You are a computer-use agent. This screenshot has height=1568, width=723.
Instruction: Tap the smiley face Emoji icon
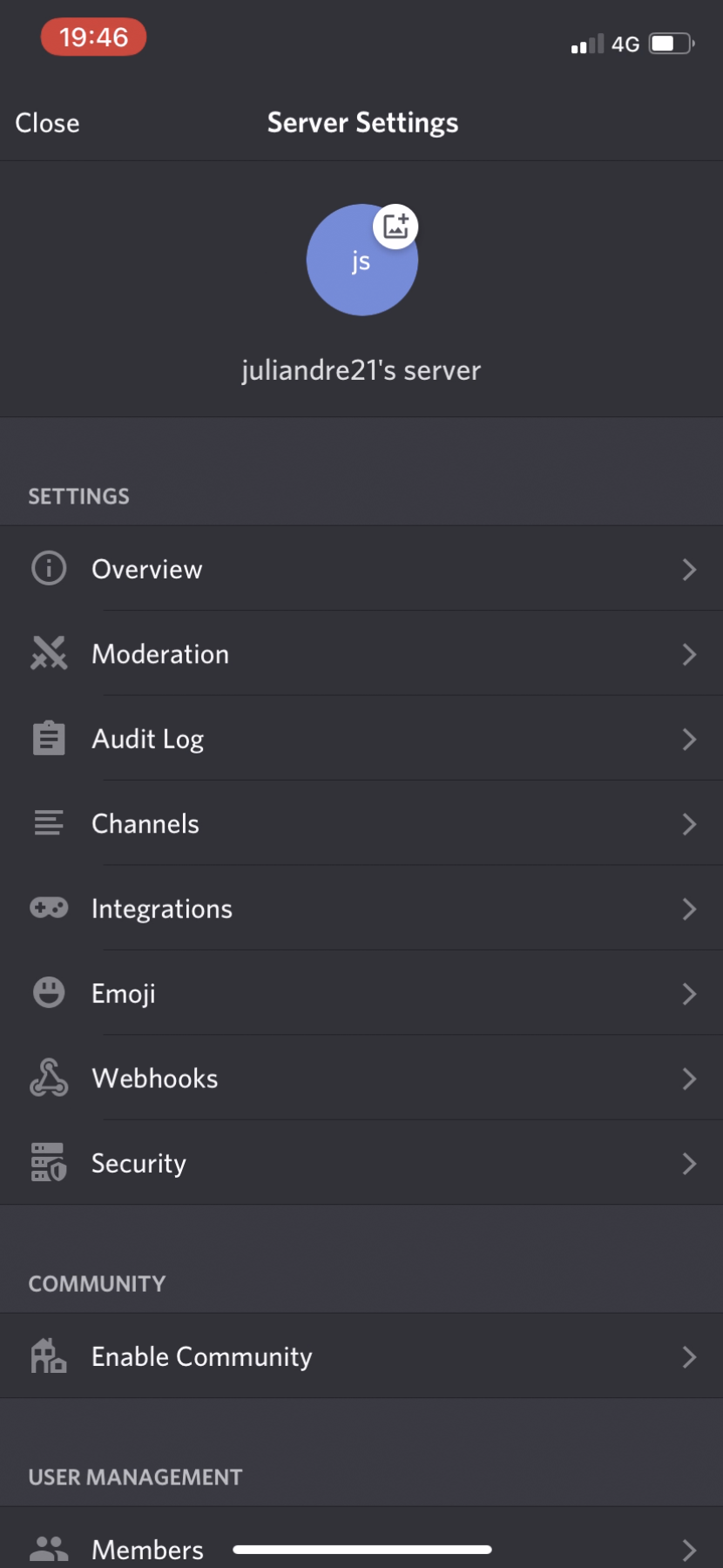coord(49,992)
